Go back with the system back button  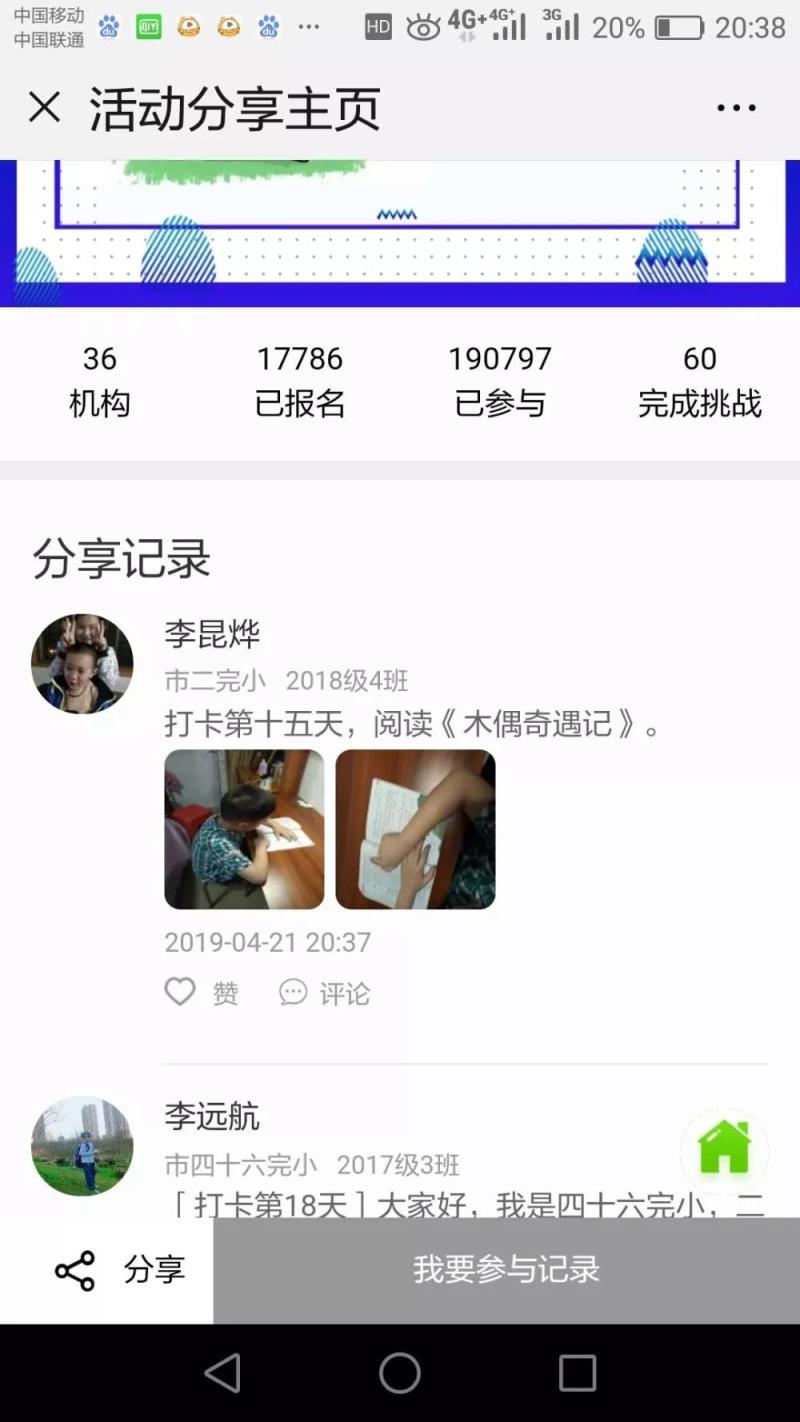pyautogui.click(x=223, y=1373)
